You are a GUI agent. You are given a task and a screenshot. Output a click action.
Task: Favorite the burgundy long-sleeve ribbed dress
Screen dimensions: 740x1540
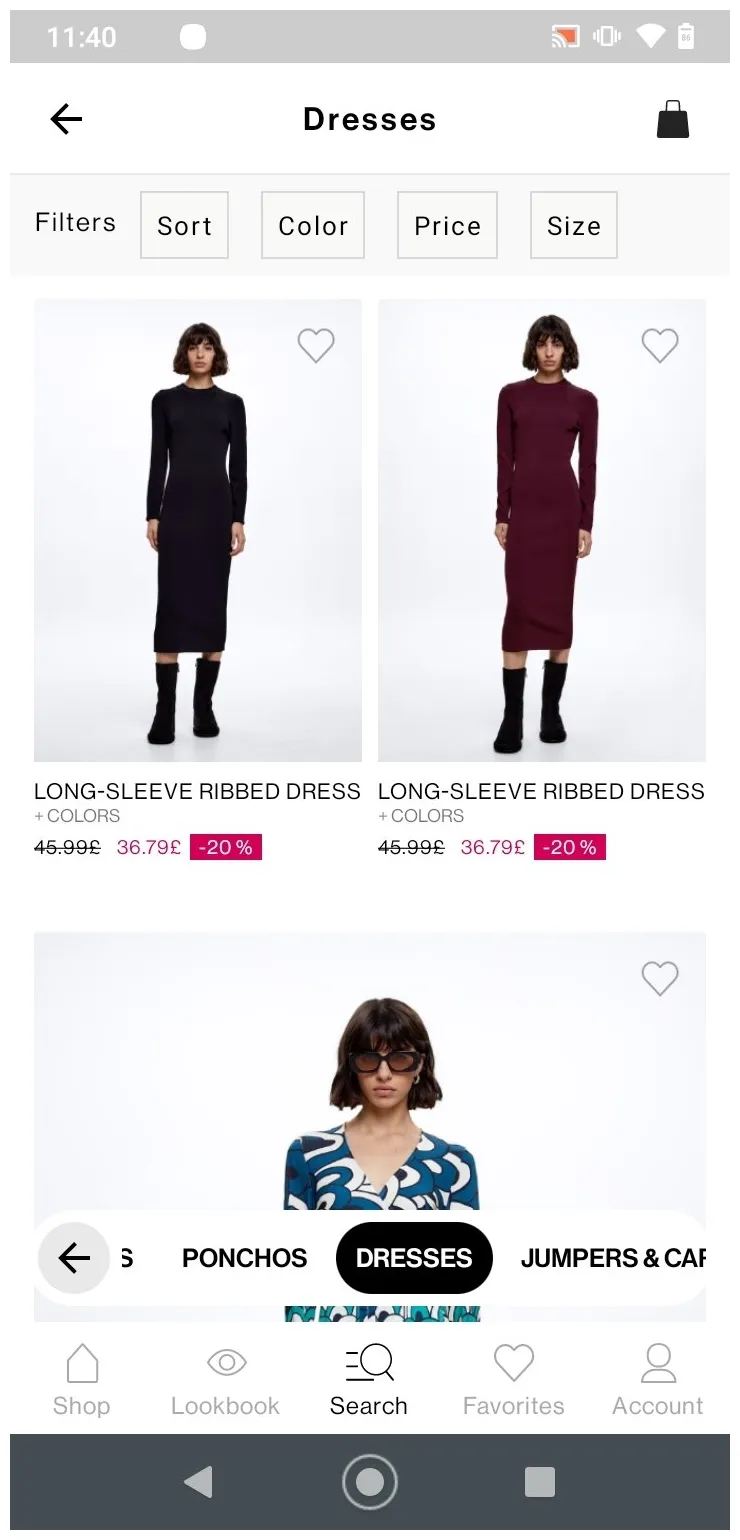[660, 346]
